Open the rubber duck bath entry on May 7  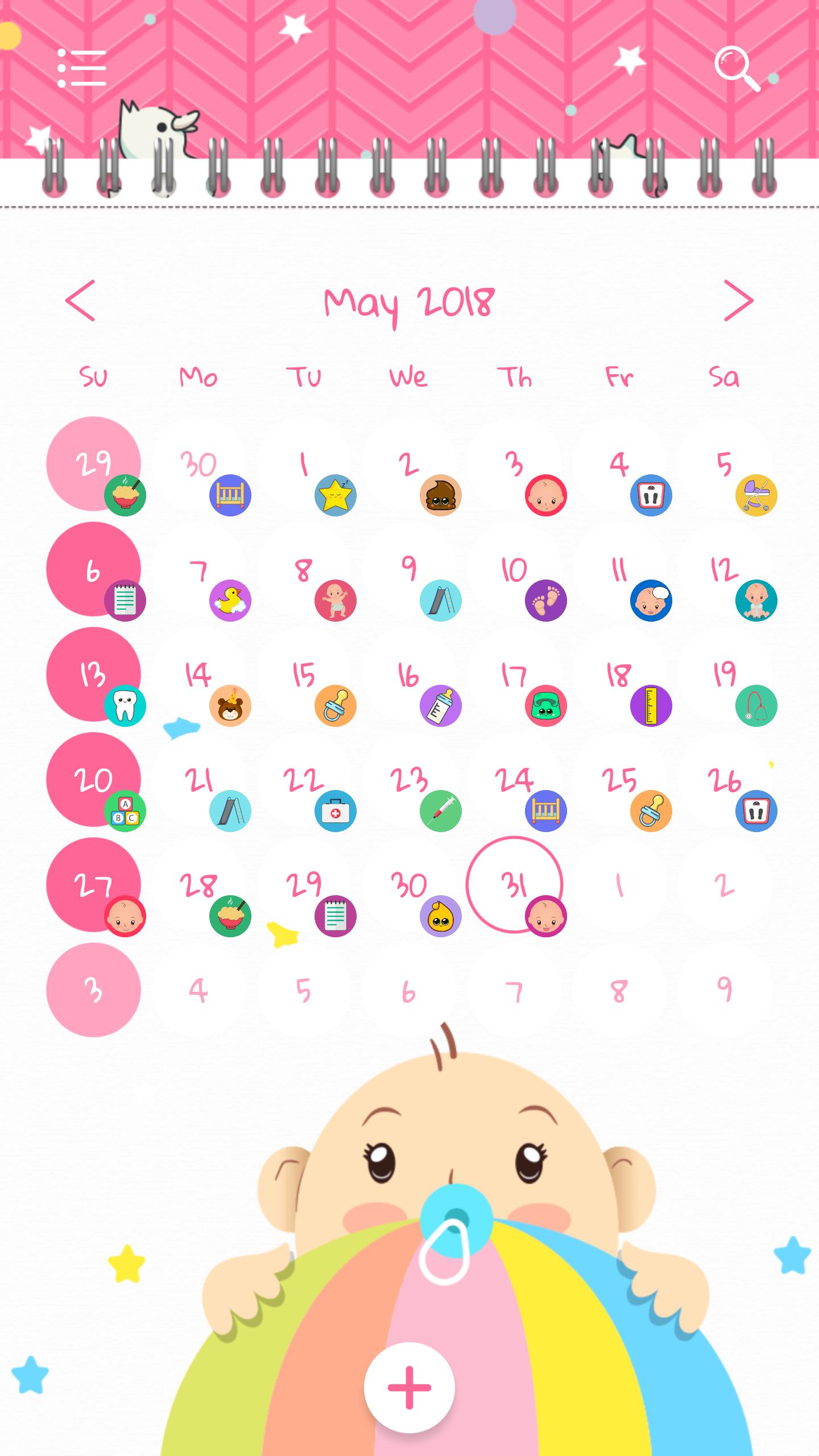230,601
